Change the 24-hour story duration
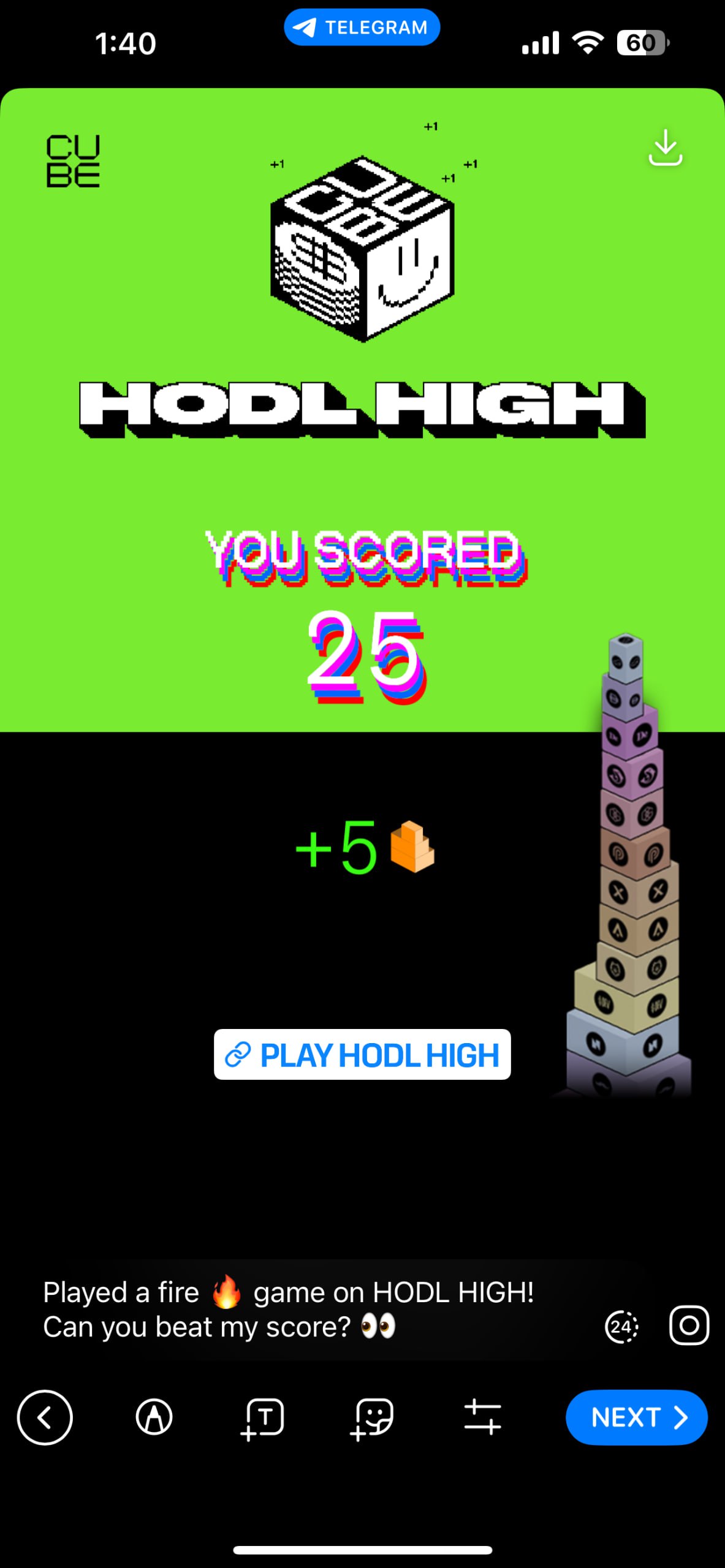 [x=621, y=1327]
